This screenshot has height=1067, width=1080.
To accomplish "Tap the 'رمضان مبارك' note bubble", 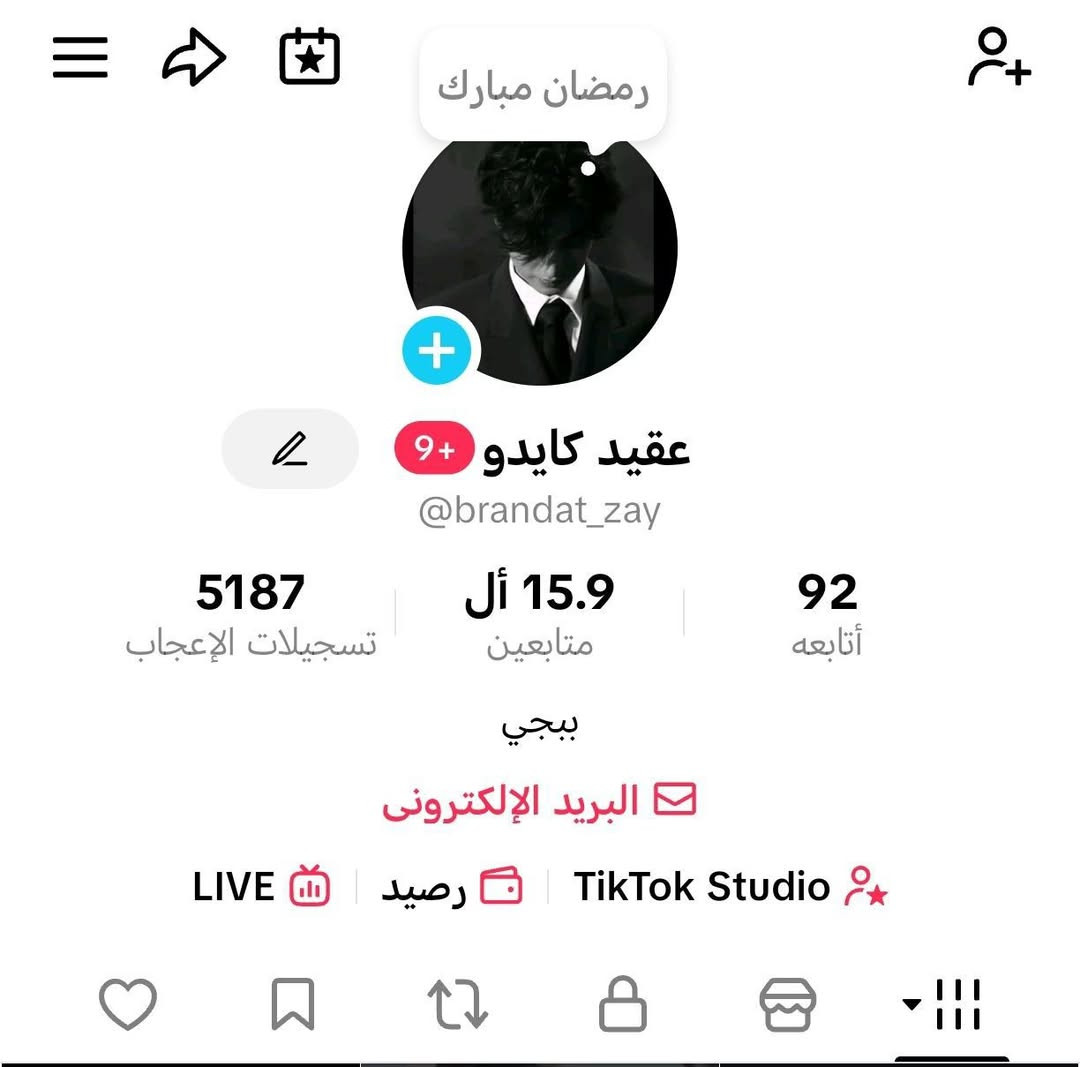I will 543,88.
